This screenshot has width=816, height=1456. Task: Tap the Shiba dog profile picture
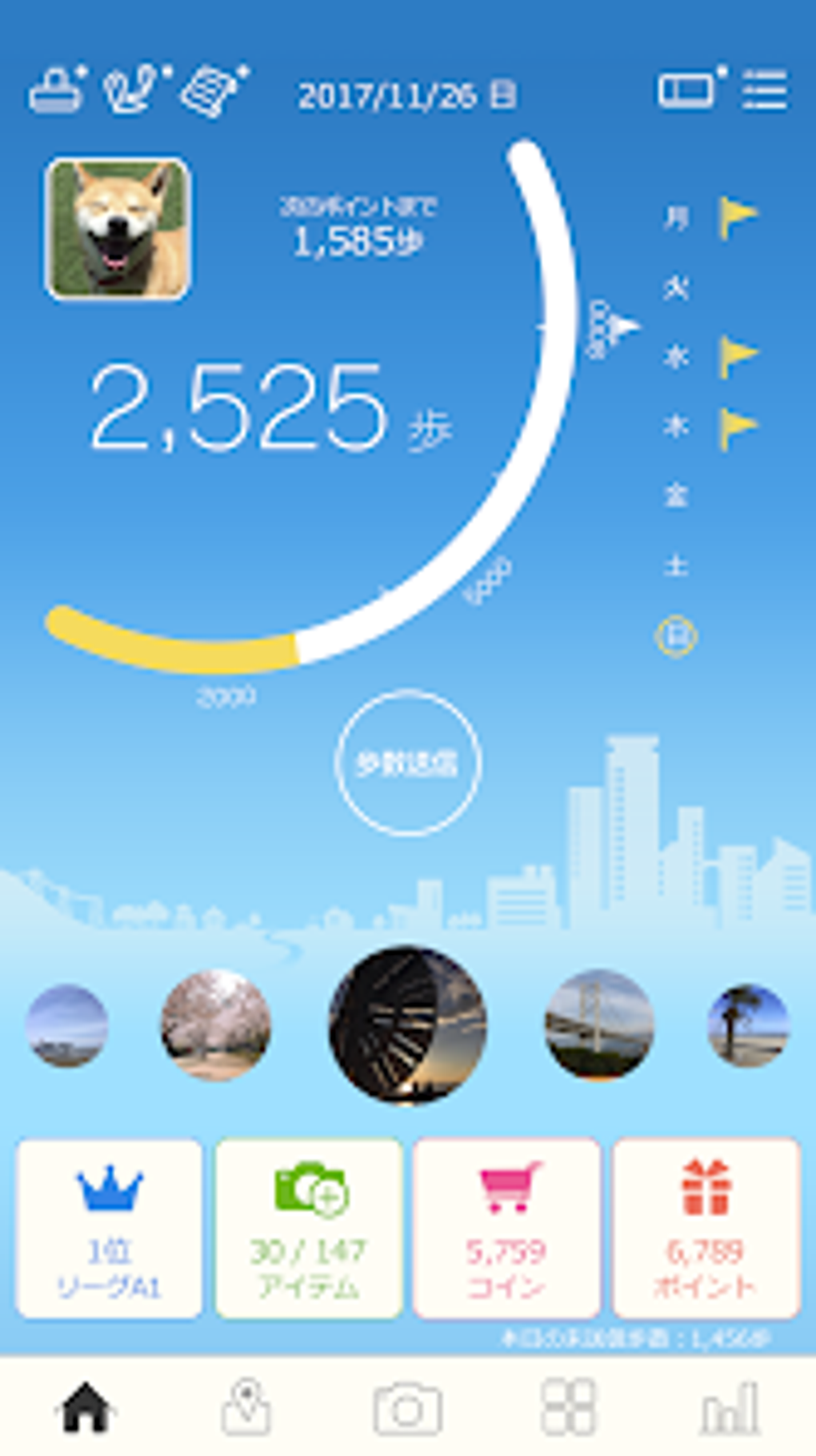tap(118, 229)
